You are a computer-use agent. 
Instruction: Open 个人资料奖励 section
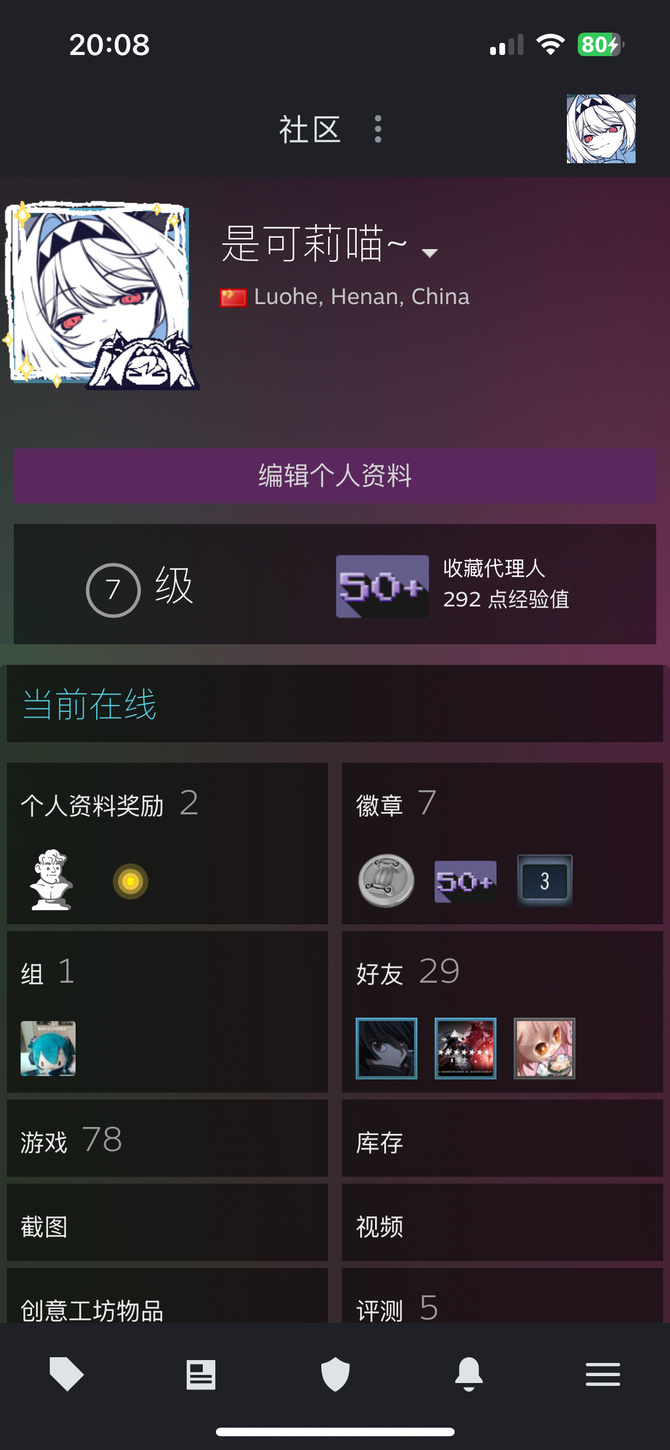[x=92, y=805]
